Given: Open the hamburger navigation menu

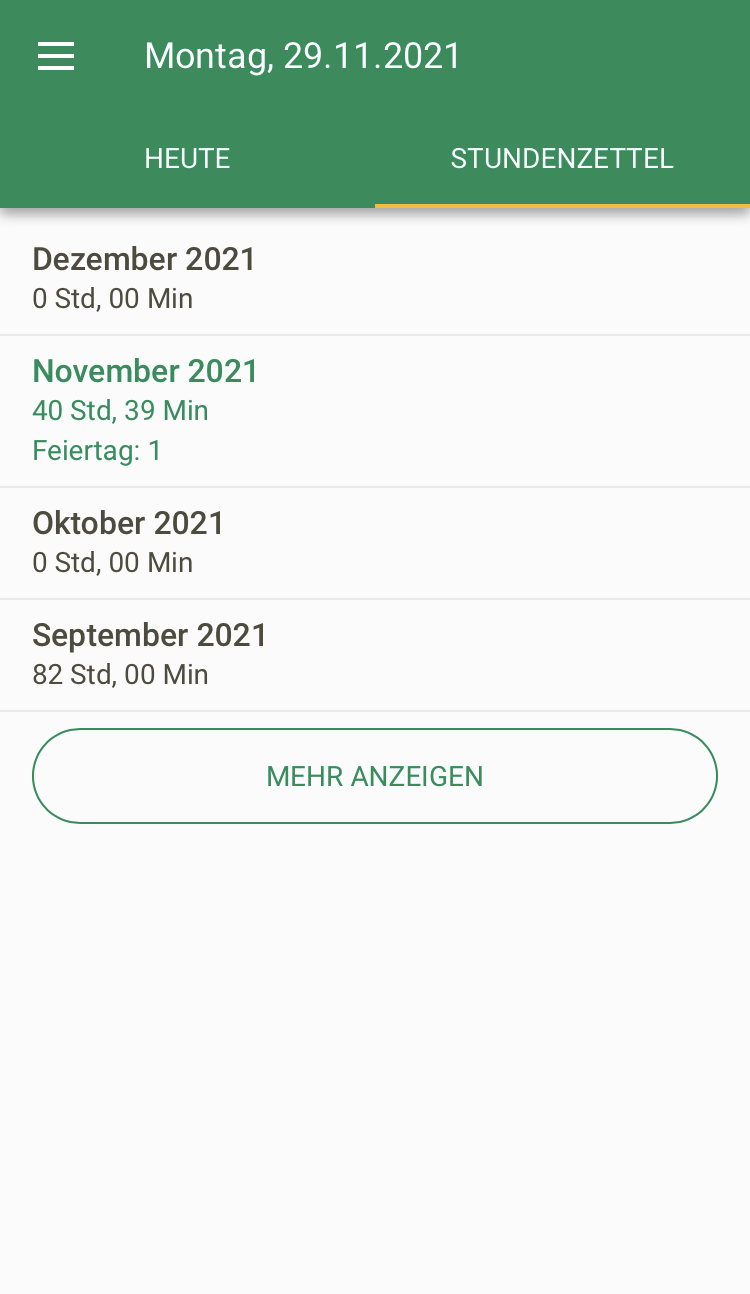Looking at the screenshot, I should click(x=56, y=56).
